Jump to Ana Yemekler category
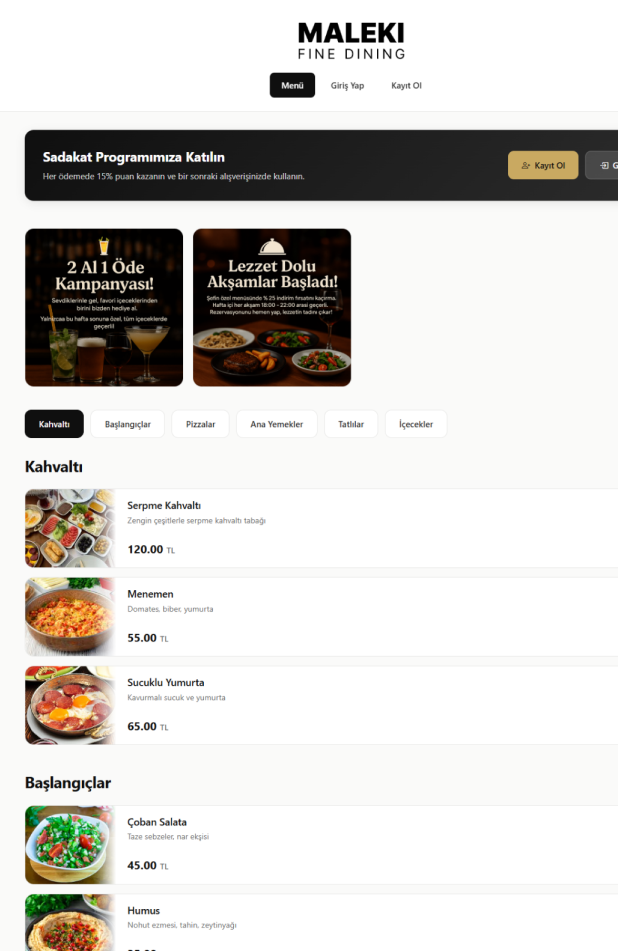618x951 pixels. [276, 424]
